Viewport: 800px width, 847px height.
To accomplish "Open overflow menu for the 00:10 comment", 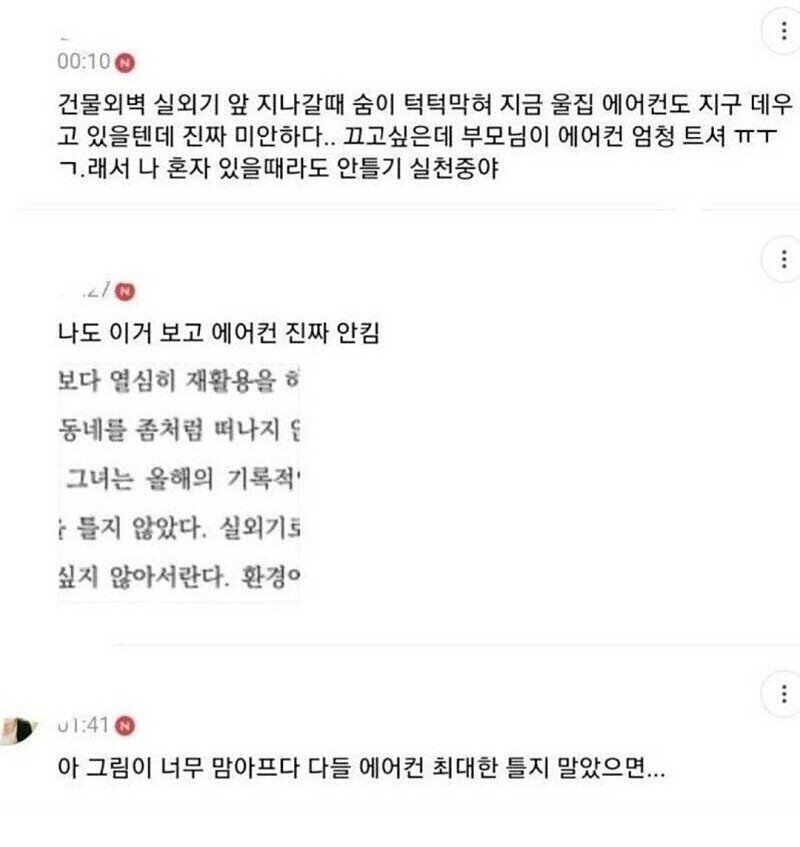I will click(783, 30).
